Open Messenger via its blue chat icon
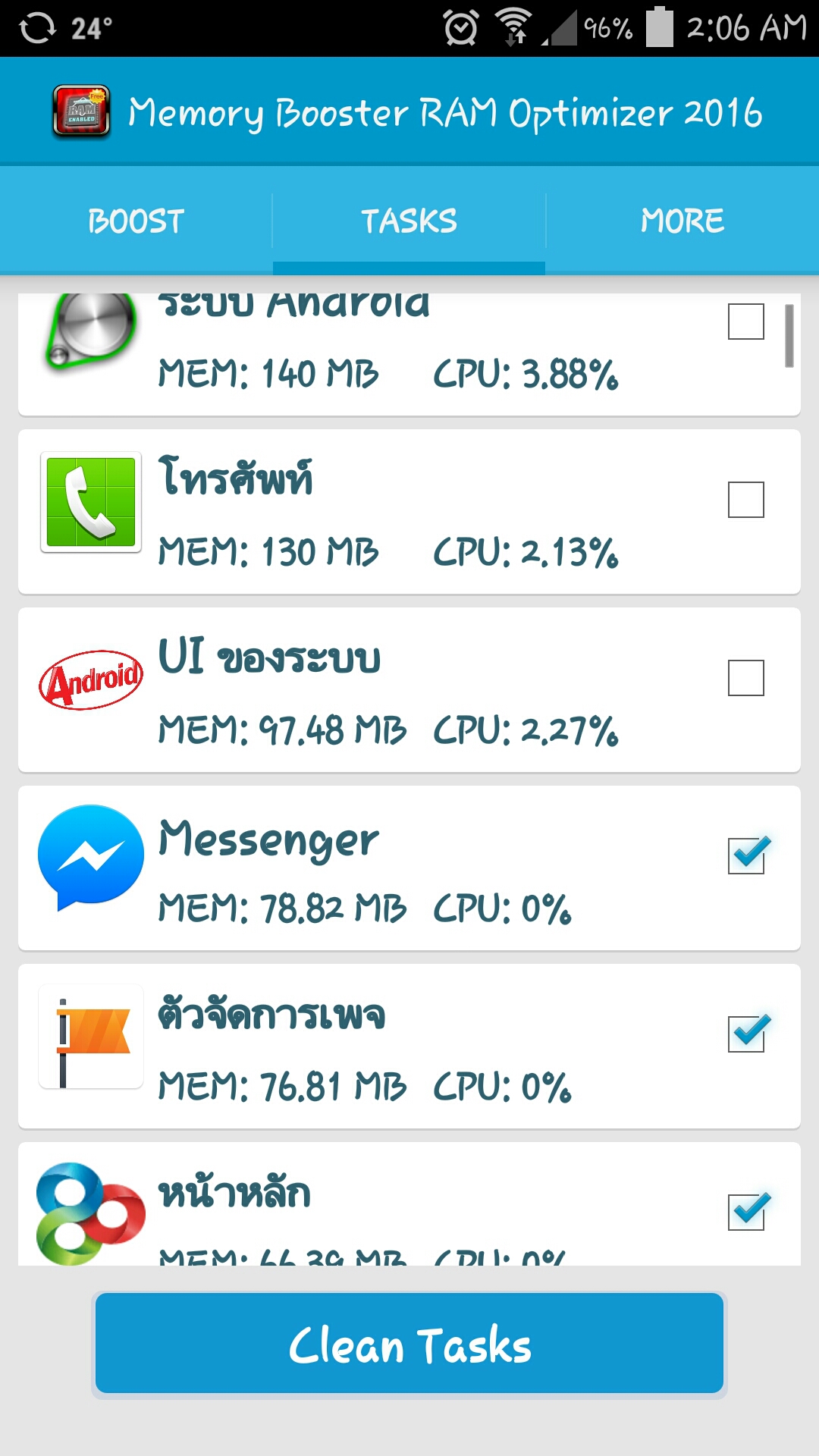The height and width of the screenshot is (1456, 819). (89, 853)
